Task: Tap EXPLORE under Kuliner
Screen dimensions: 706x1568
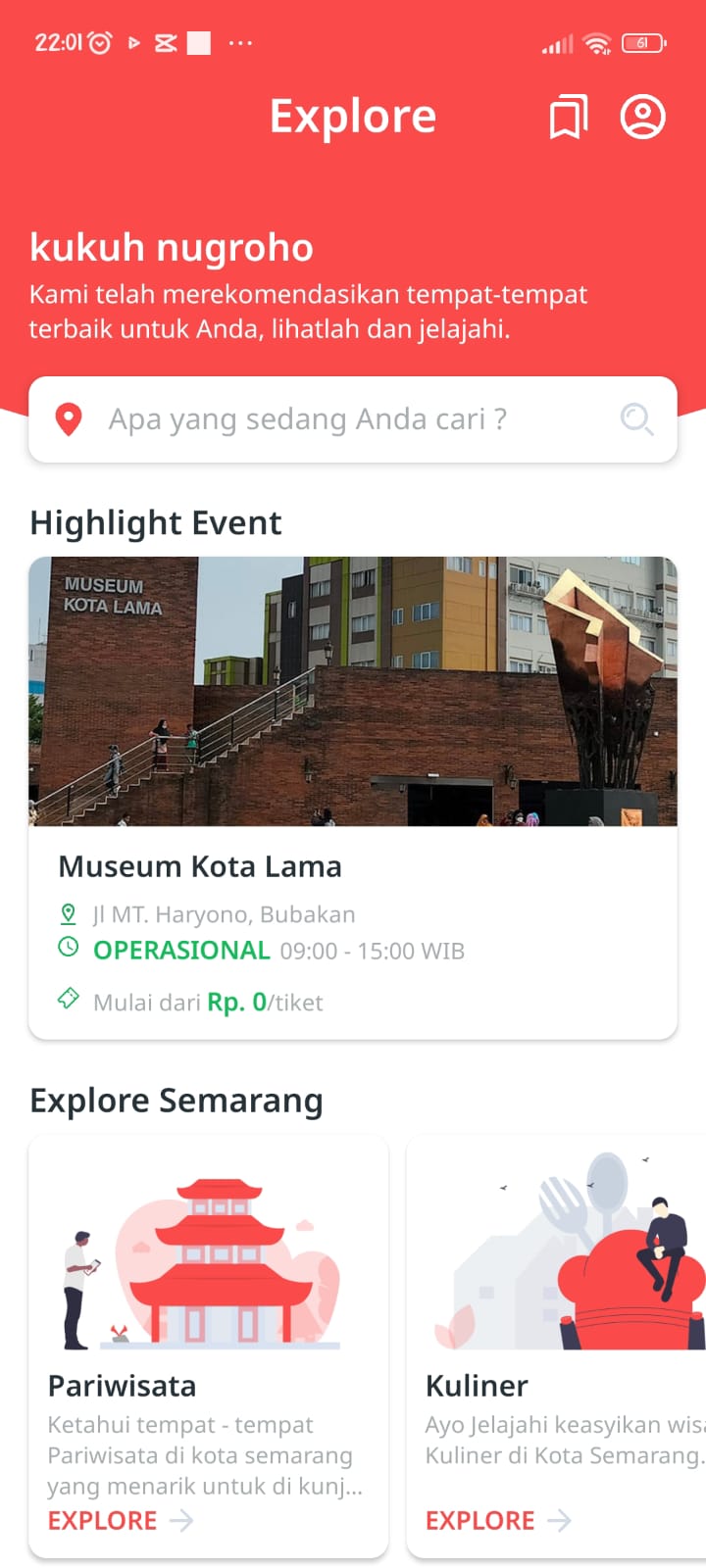Action: [497, 1520]
